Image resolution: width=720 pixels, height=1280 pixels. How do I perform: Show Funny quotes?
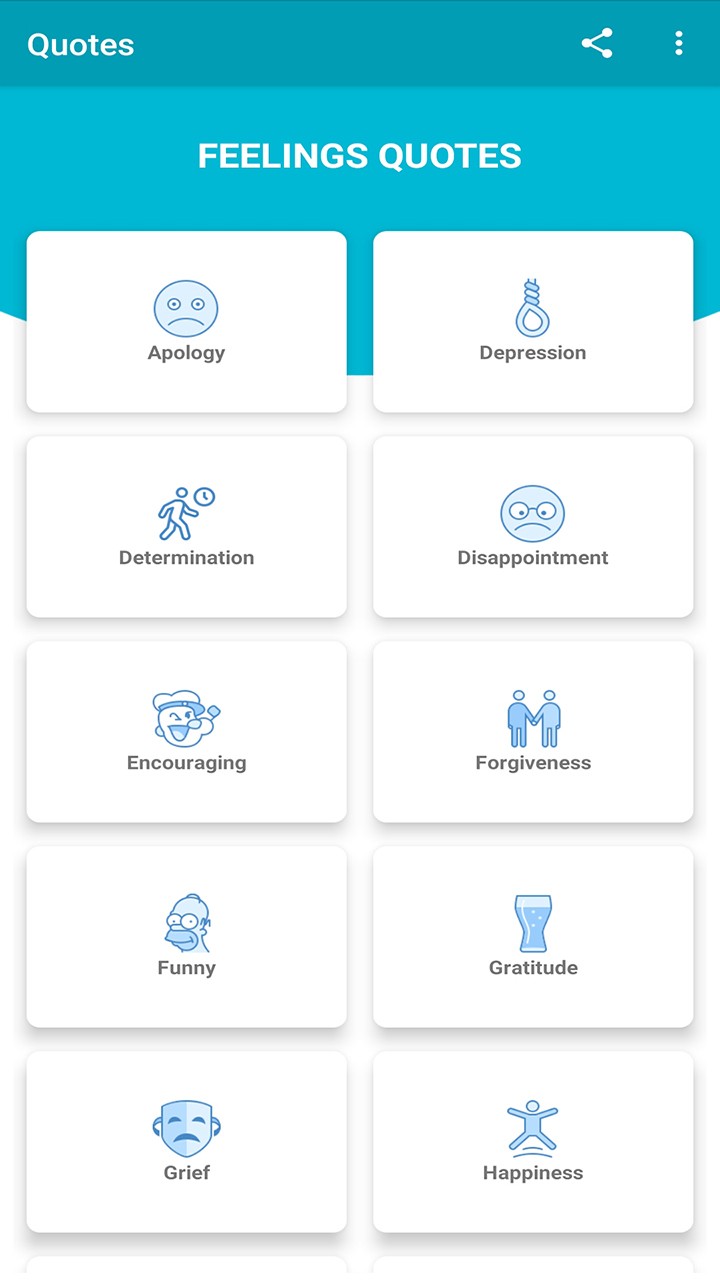point(187,937)
